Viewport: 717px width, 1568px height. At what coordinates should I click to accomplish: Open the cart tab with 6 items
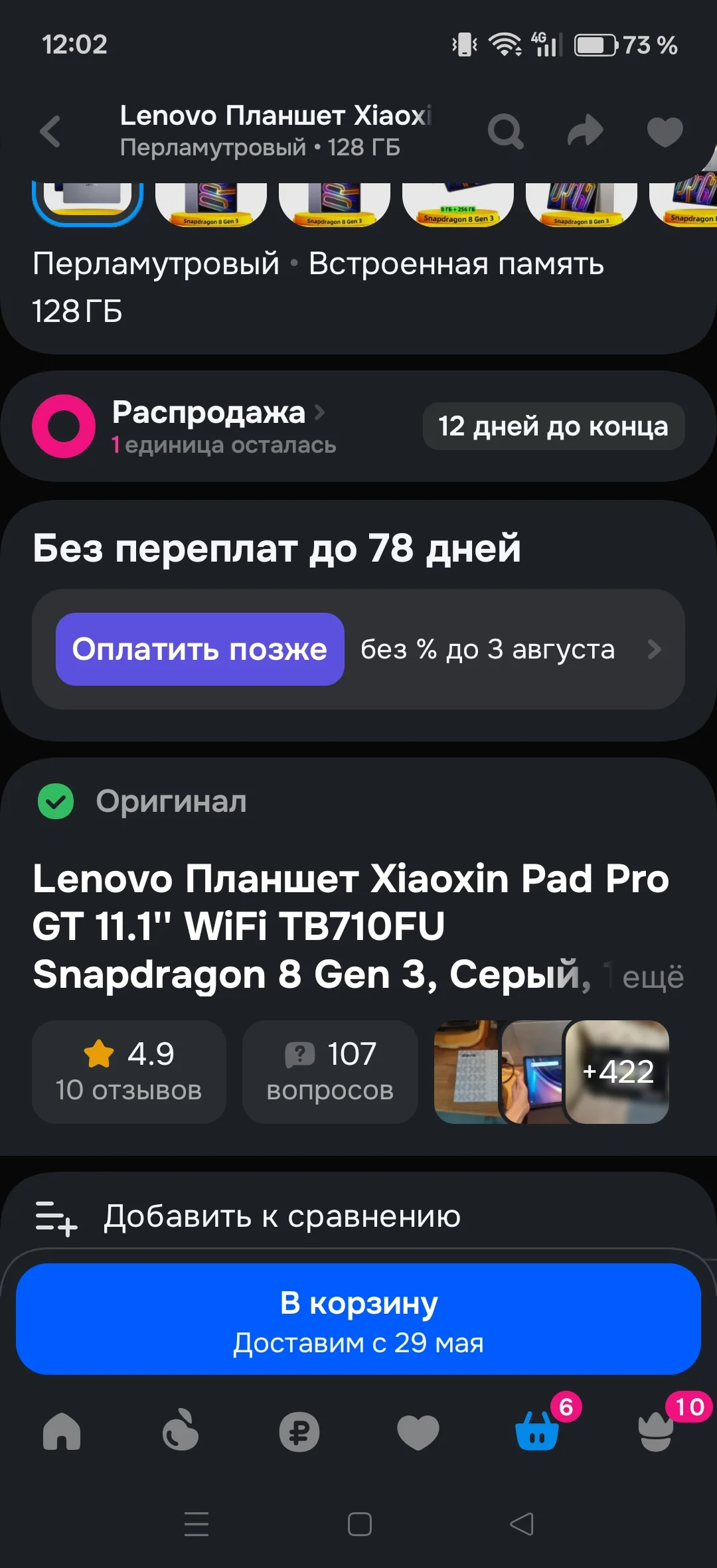(537, 1430)
